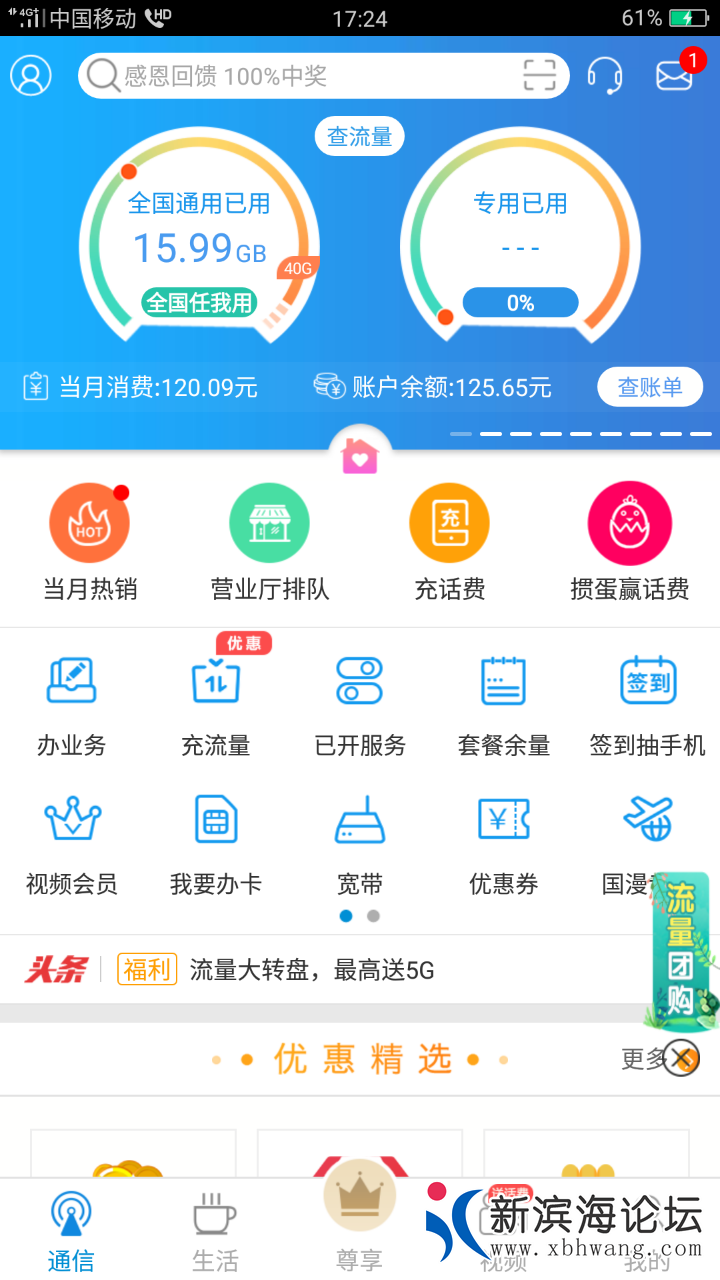Dismiss the 流量团购 floating banner
The image size is (720, 1280).
tap(681, 1057)
